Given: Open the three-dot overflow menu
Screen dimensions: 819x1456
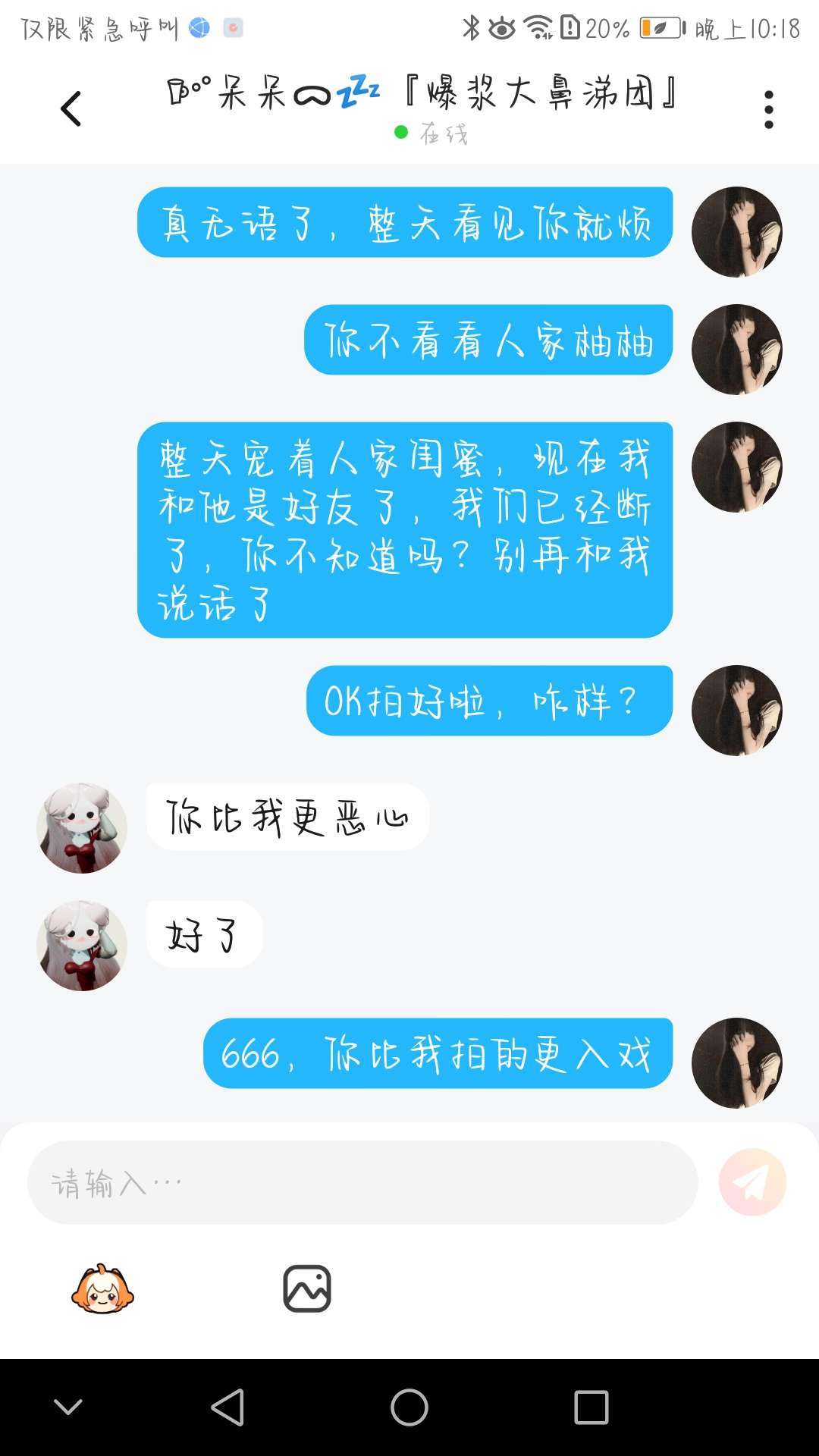Looking at the screenshot, I should point(768,110).
